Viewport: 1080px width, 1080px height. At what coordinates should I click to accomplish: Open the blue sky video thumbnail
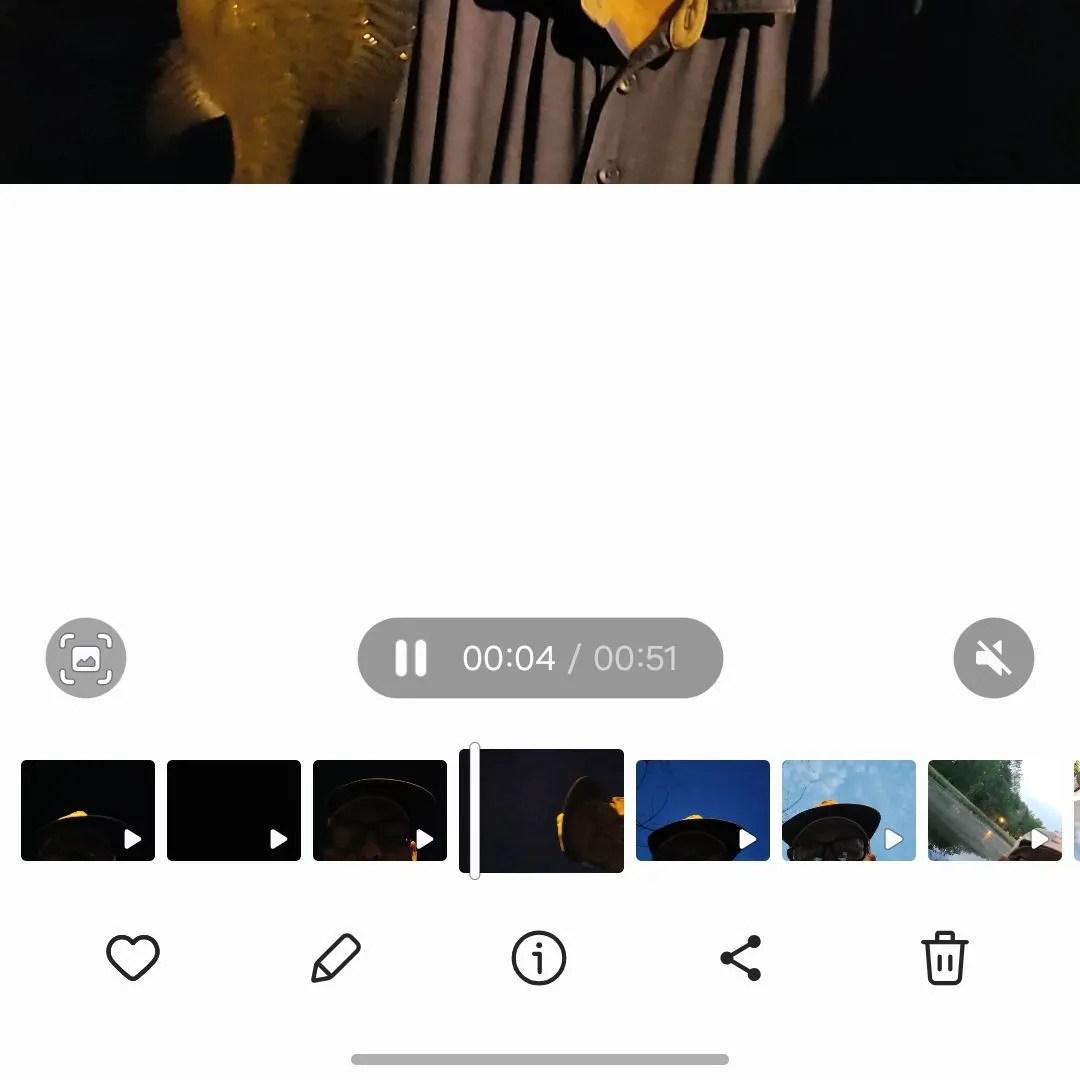pos(703,810)
